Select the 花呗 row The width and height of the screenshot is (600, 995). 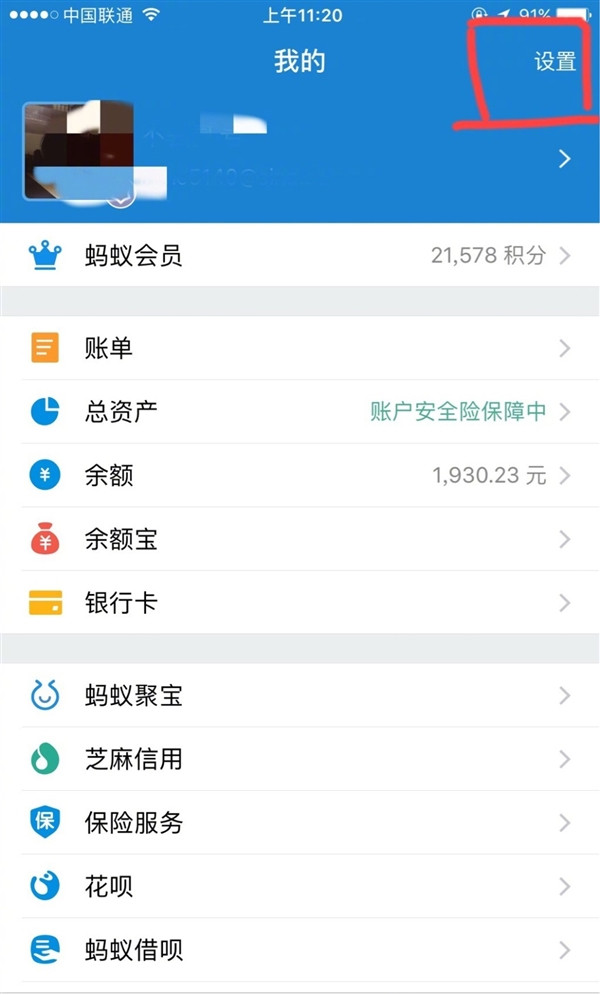[x=300, y=886]
